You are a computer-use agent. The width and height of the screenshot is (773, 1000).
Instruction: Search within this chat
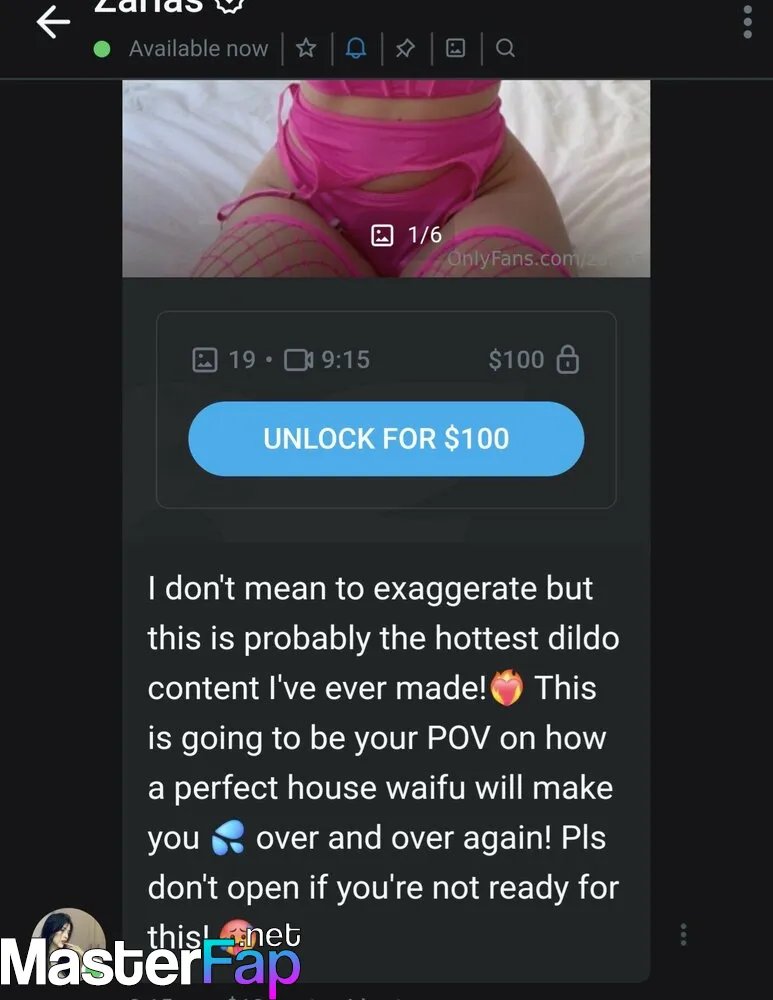point(505,48)
